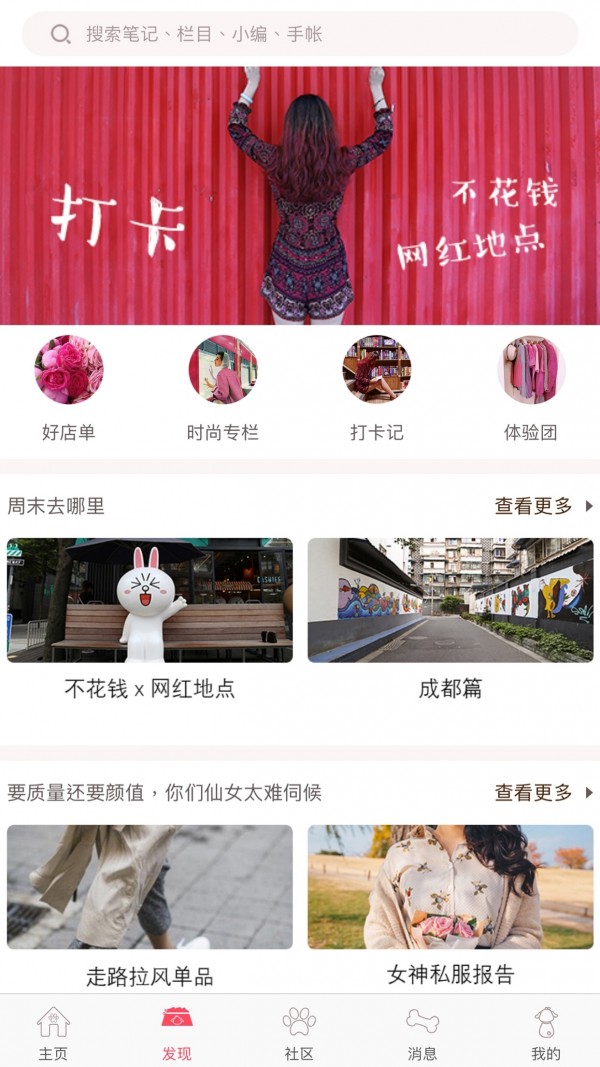Open the 好店单 category

(69, 388)
